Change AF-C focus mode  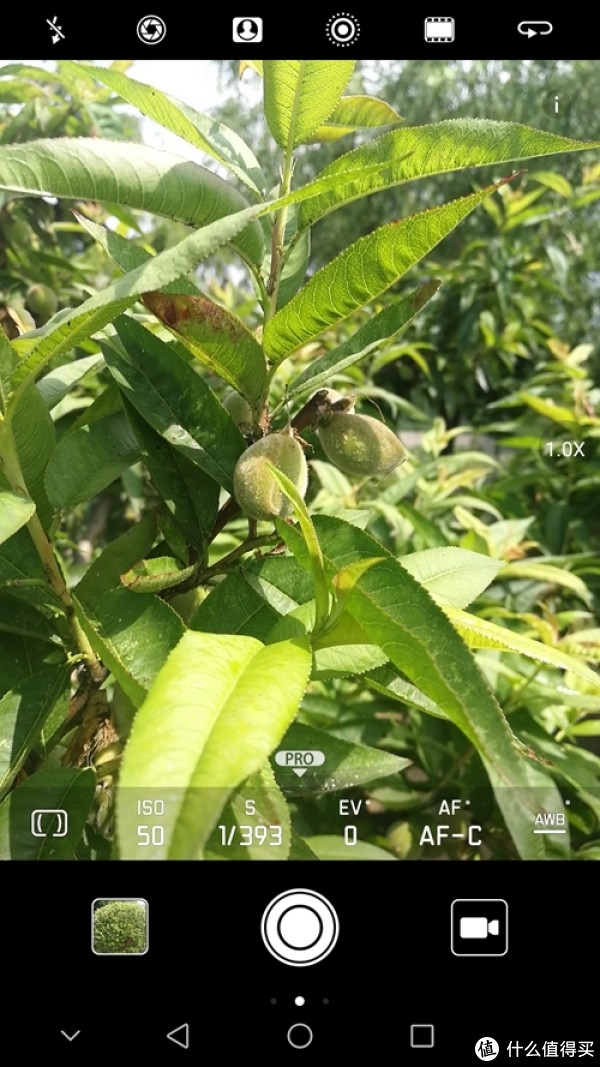point(450,823)
